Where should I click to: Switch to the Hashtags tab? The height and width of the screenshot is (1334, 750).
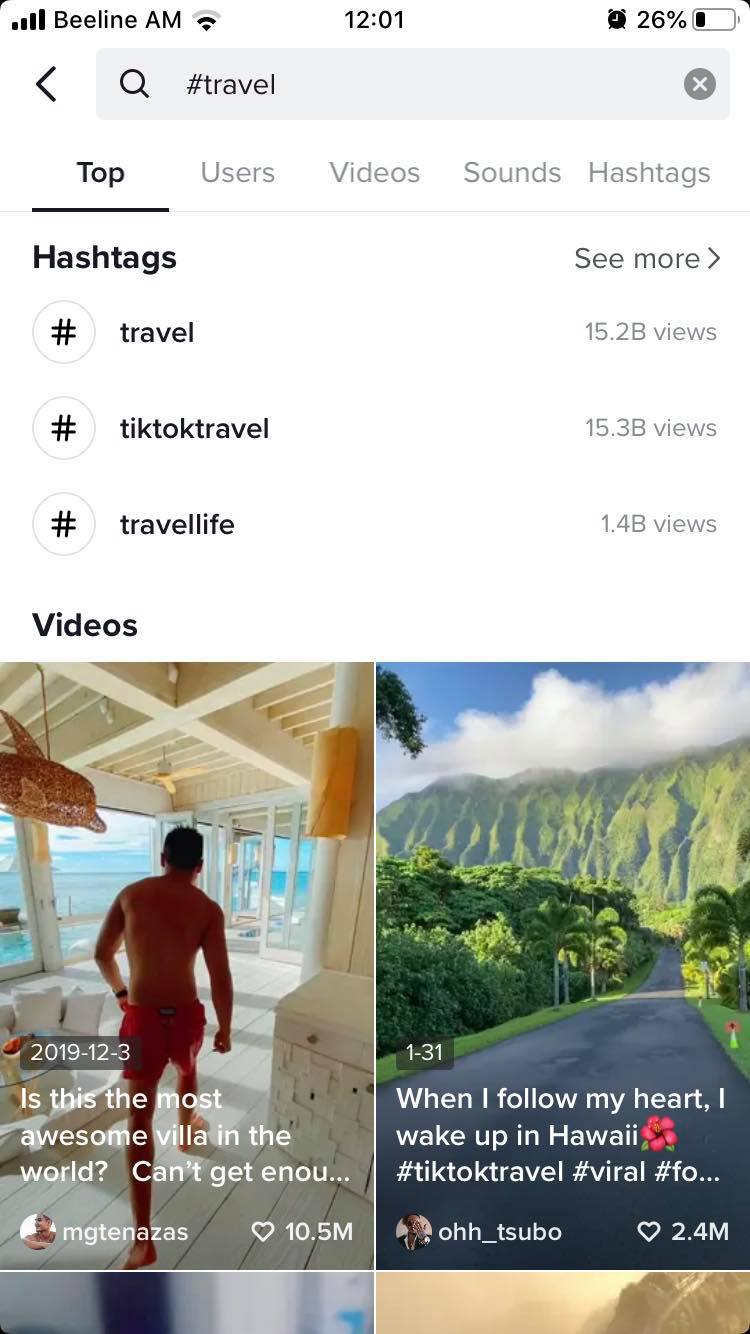(649, 173)
